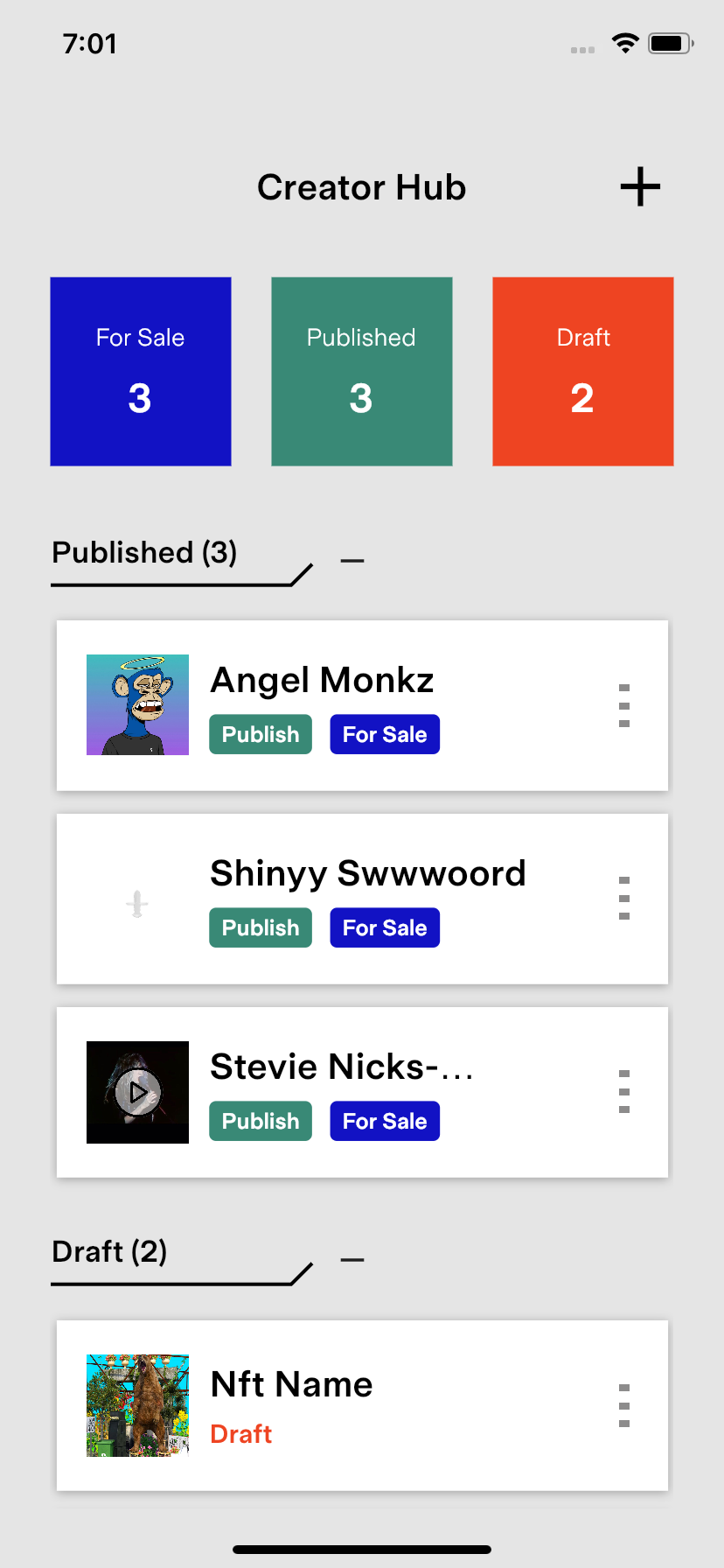This screenshot has width=724, height=1568.
Task: Open more options for Nft Name draft
Action: (x=624, y=1405)
